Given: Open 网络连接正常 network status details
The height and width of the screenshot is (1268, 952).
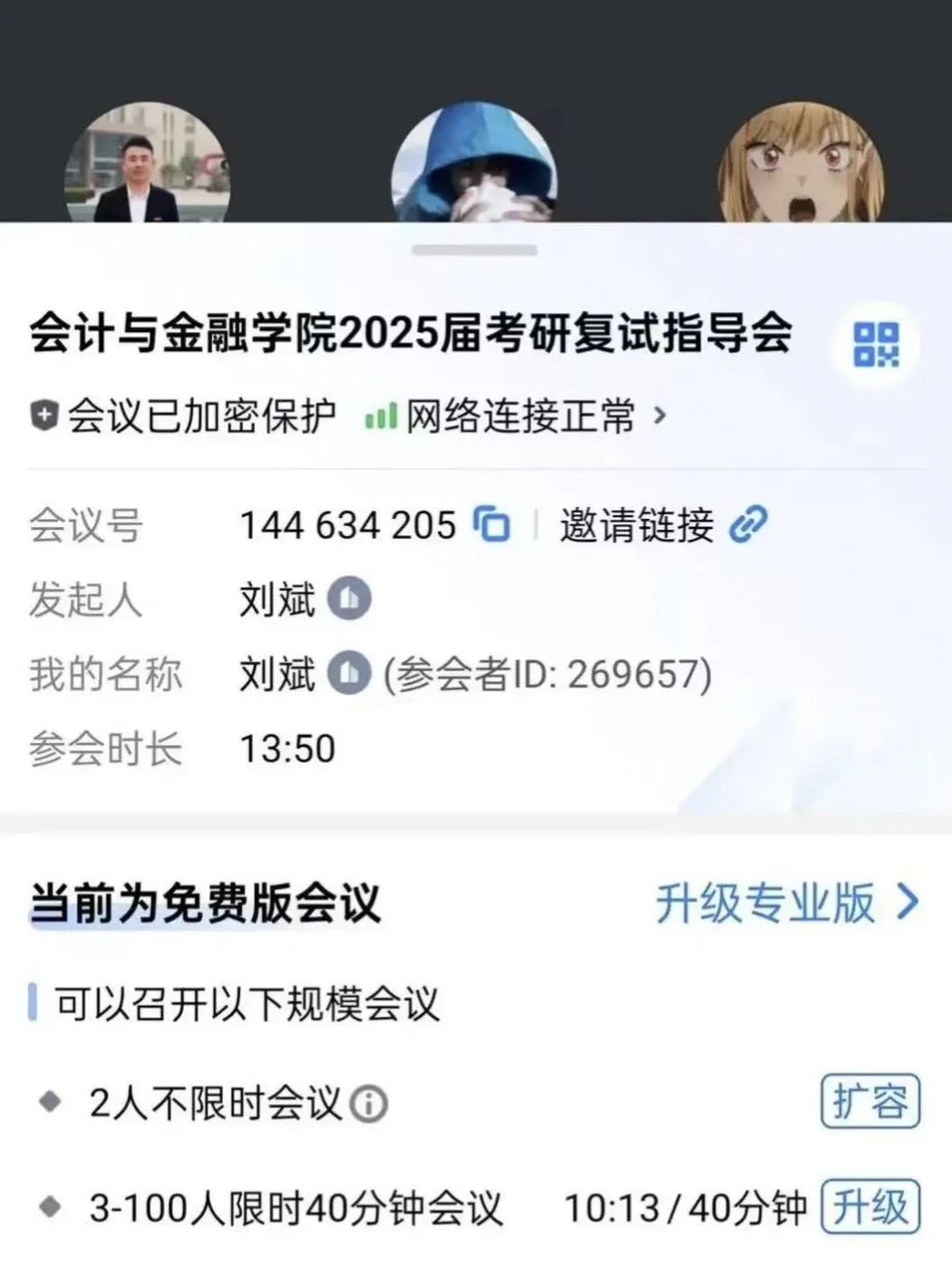Looking at the screenshot, I should tap(517, 417).
